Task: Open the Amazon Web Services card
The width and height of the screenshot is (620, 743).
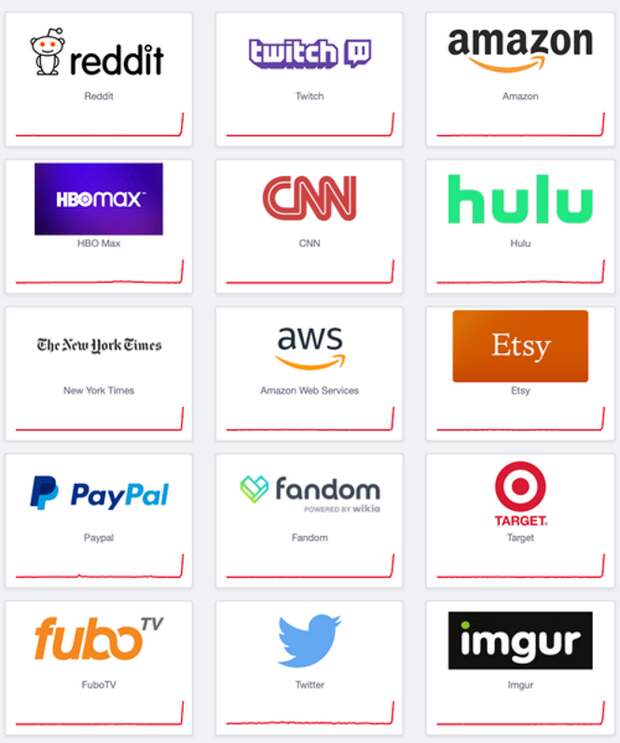Action: pos(309,372)
